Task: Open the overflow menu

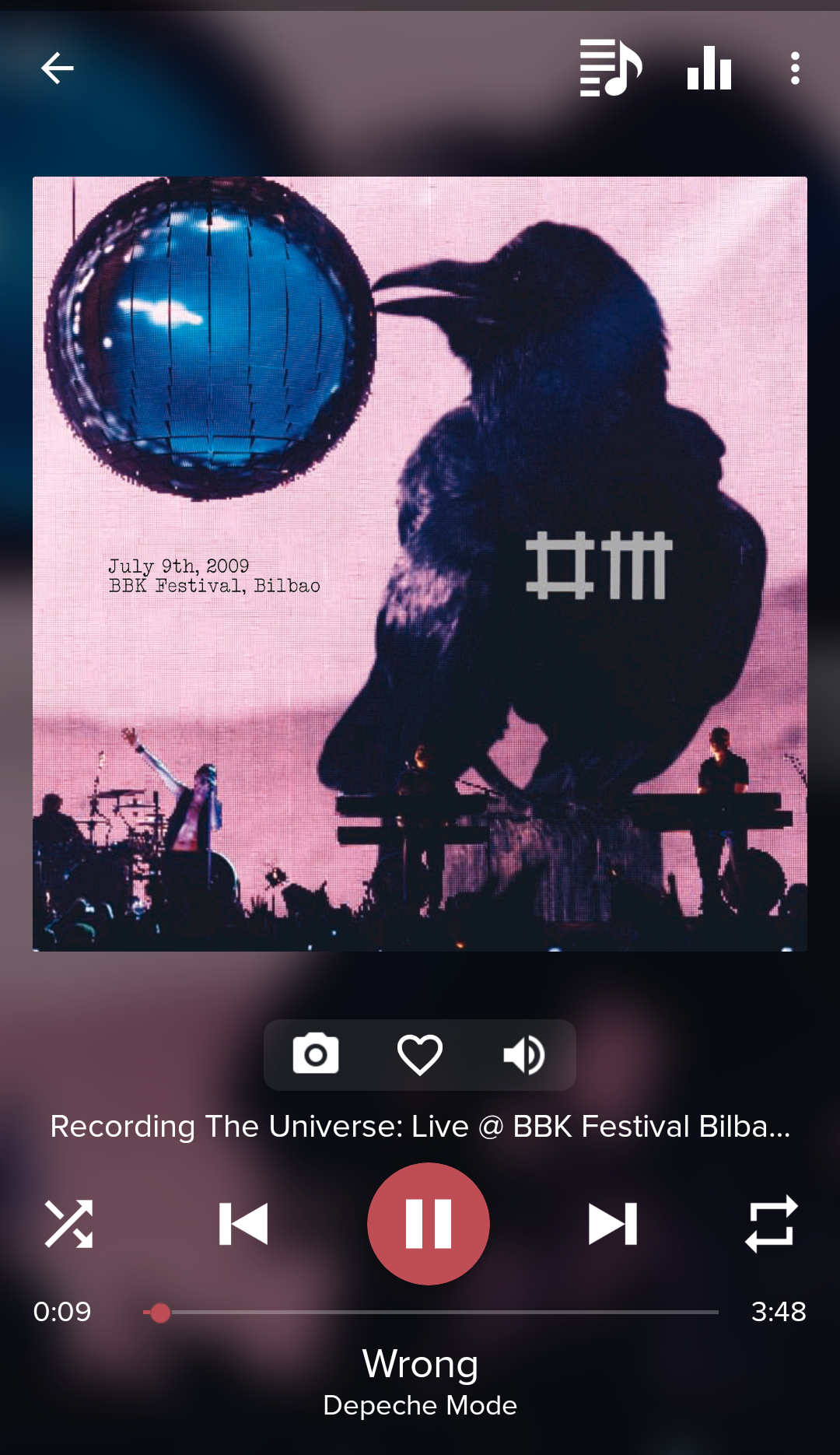Action: [794, 68]
